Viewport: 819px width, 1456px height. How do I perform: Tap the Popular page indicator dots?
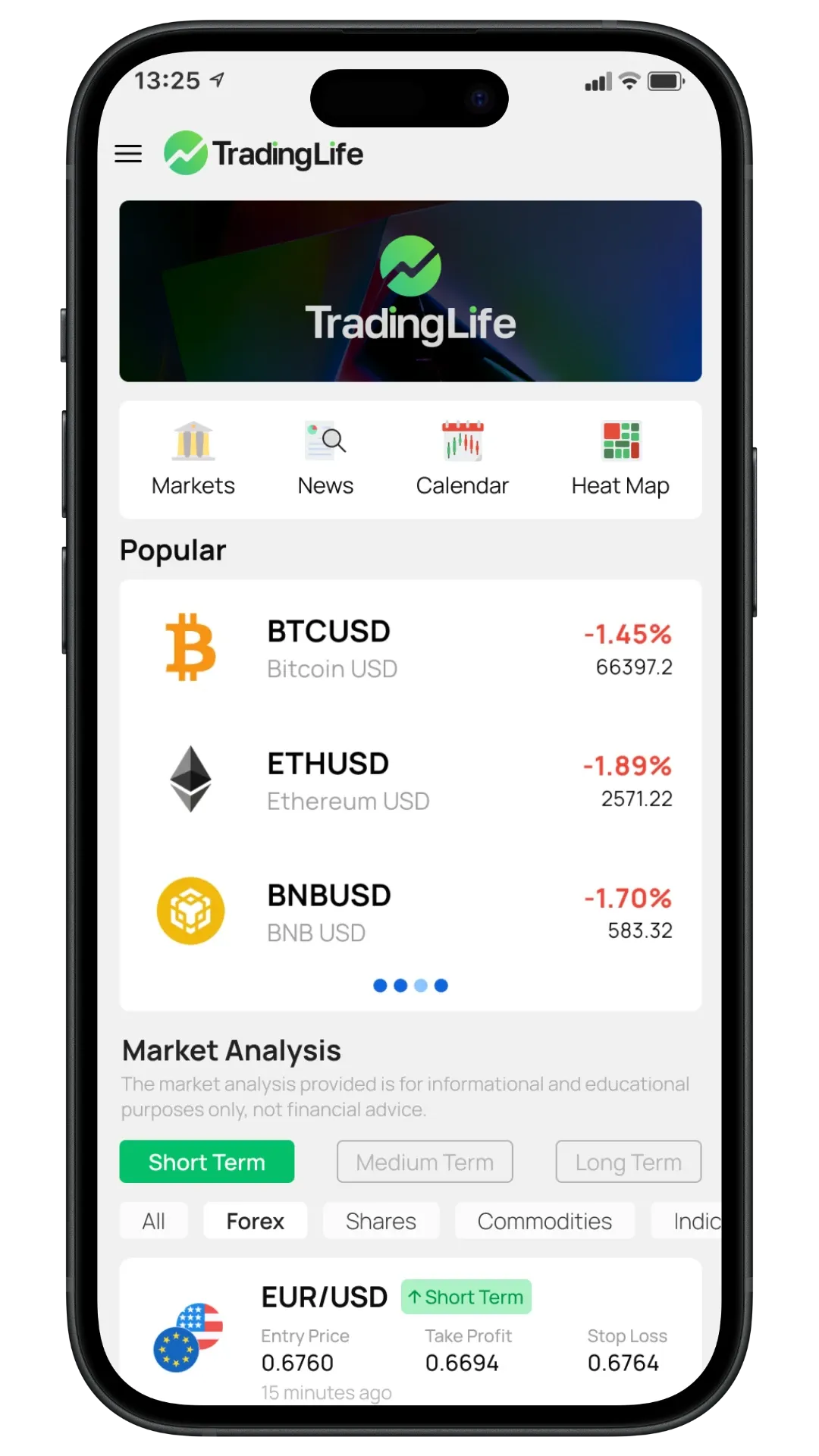pos(410,985)
